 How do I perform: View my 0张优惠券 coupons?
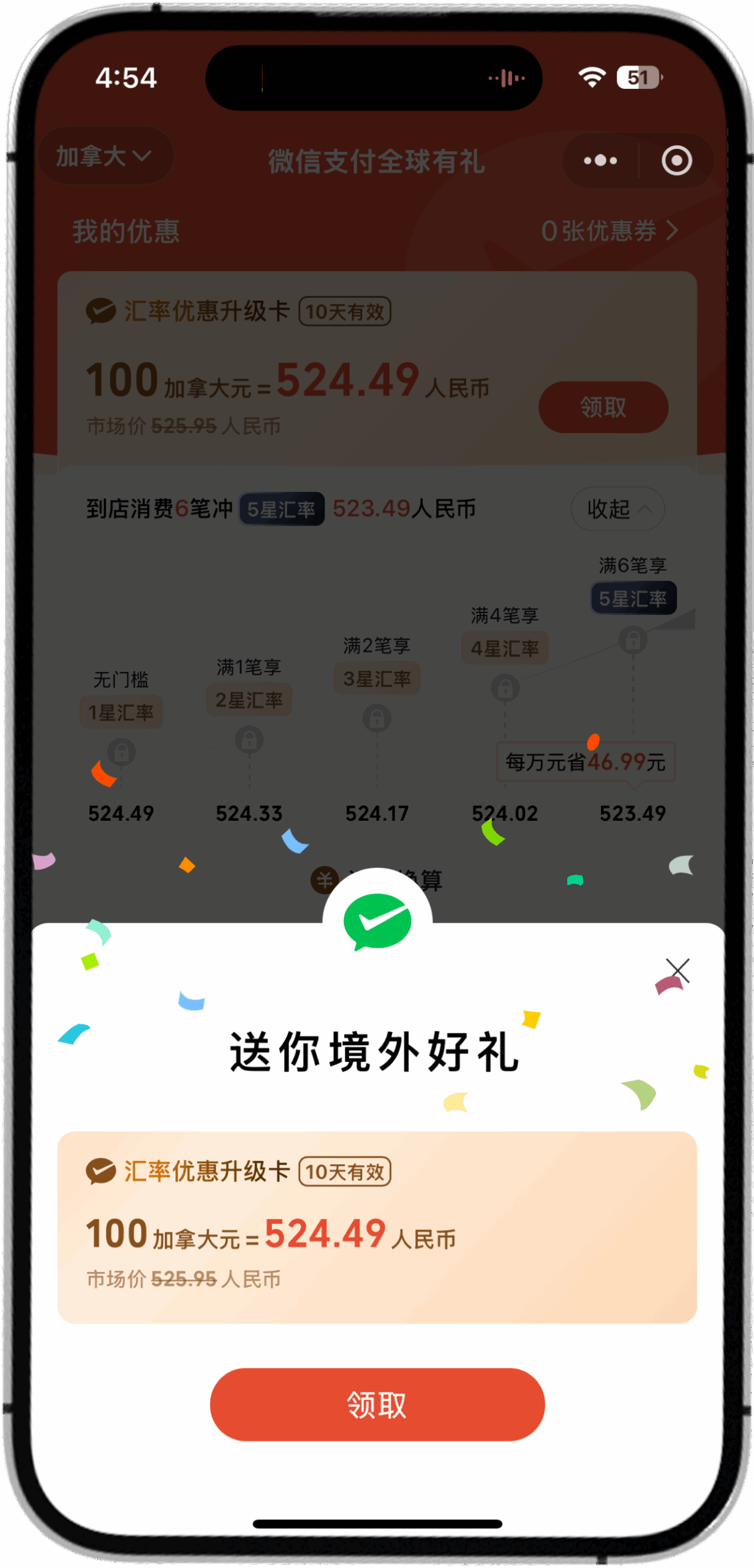point(609,231)
